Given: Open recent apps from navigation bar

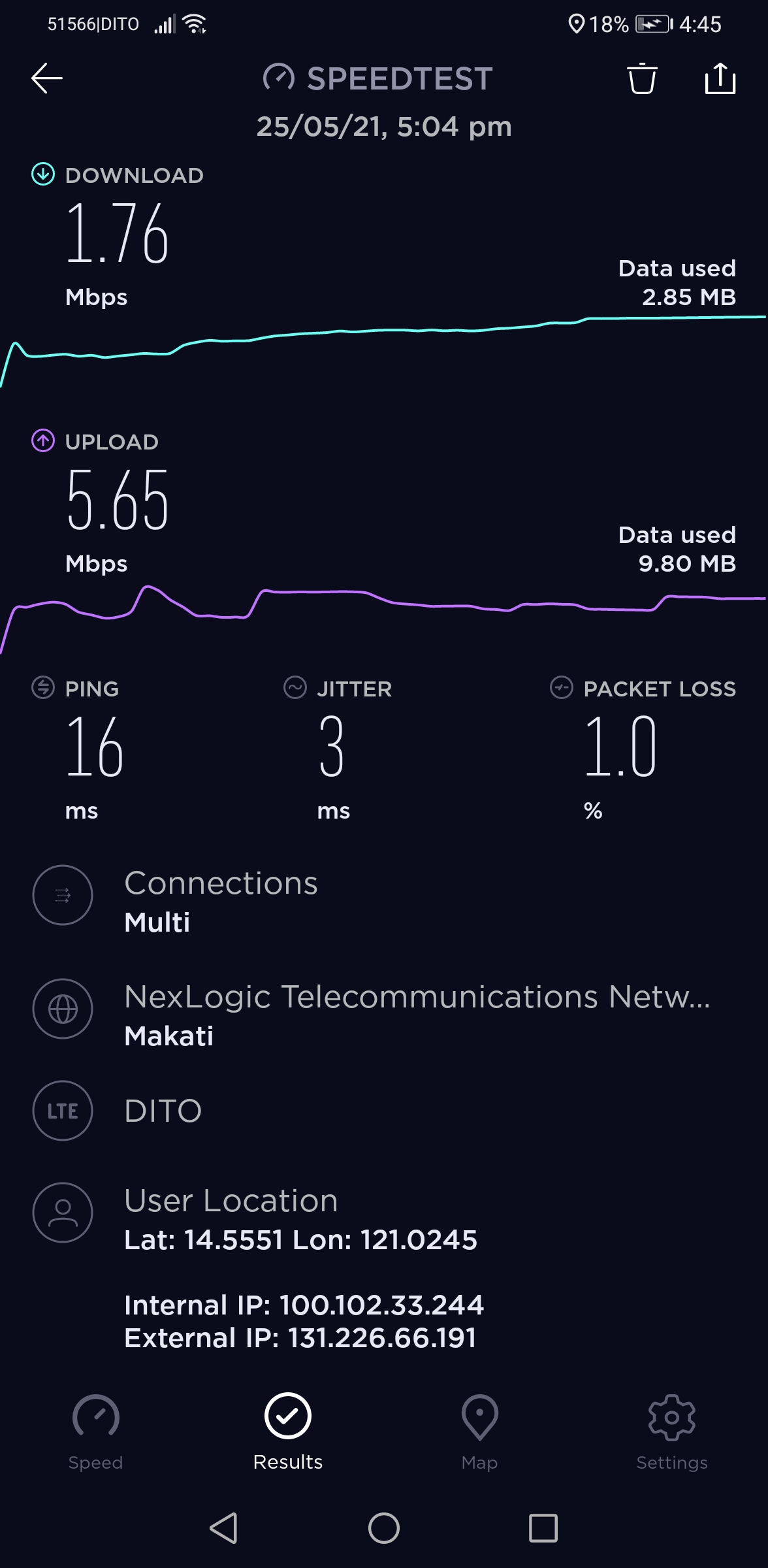Looking at the screenshot, I should [543, 1528].
